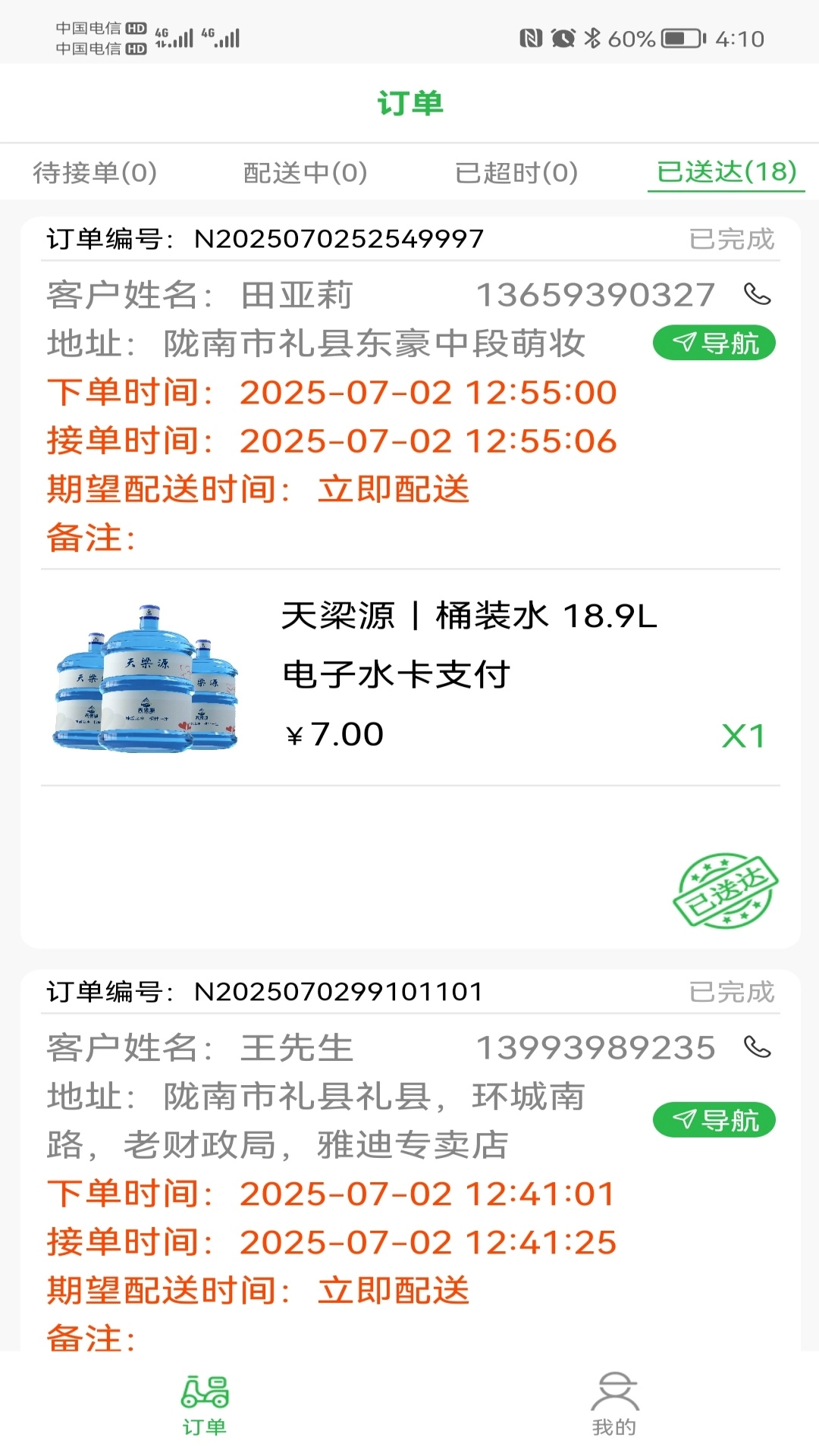Tap phone number 13659390327
Viewport: 819px width, 1456px height.
pyautogui.click(x=596, y=294)
